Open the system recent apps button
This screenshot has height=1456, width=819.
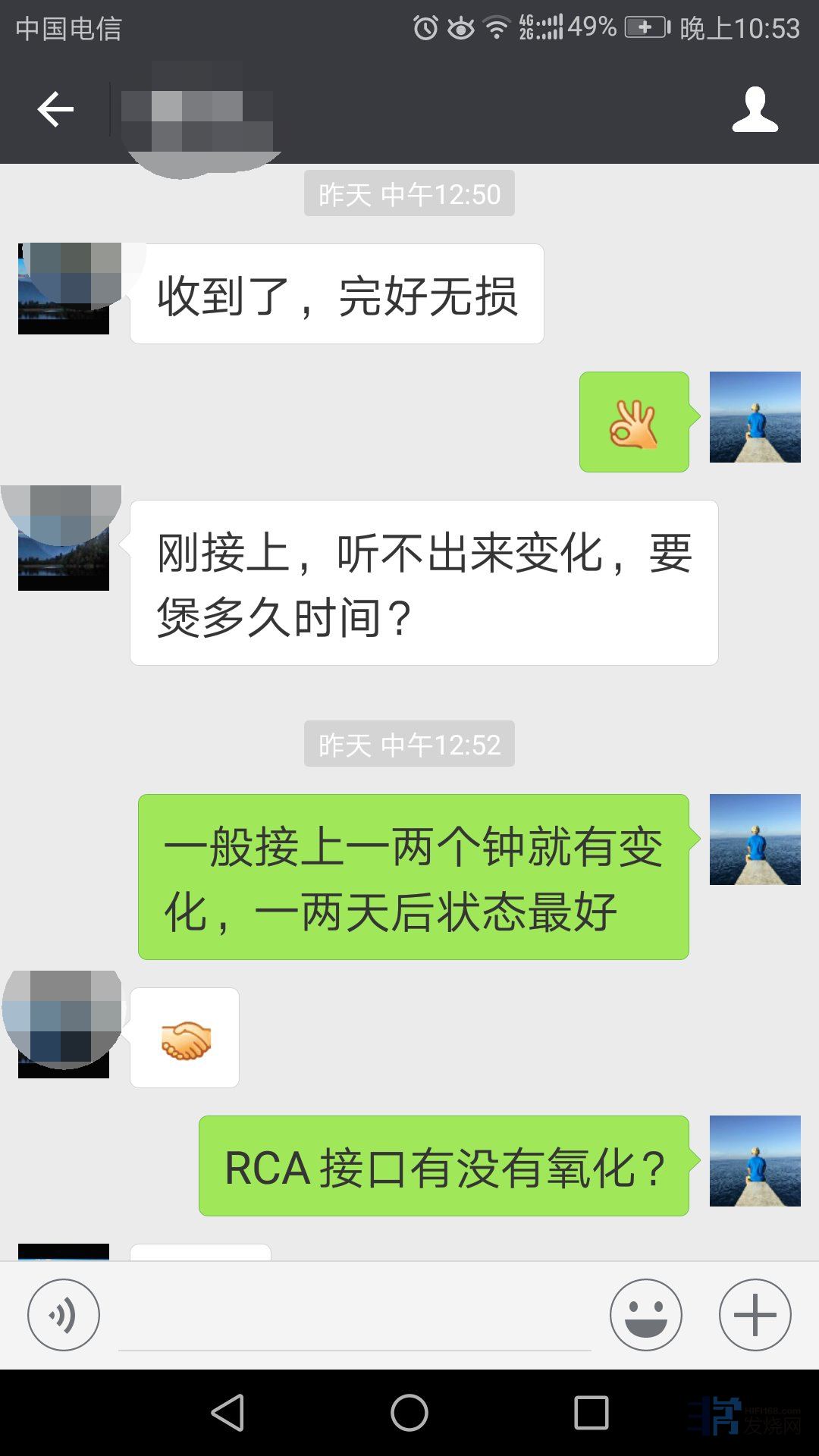click(591, 1413)
